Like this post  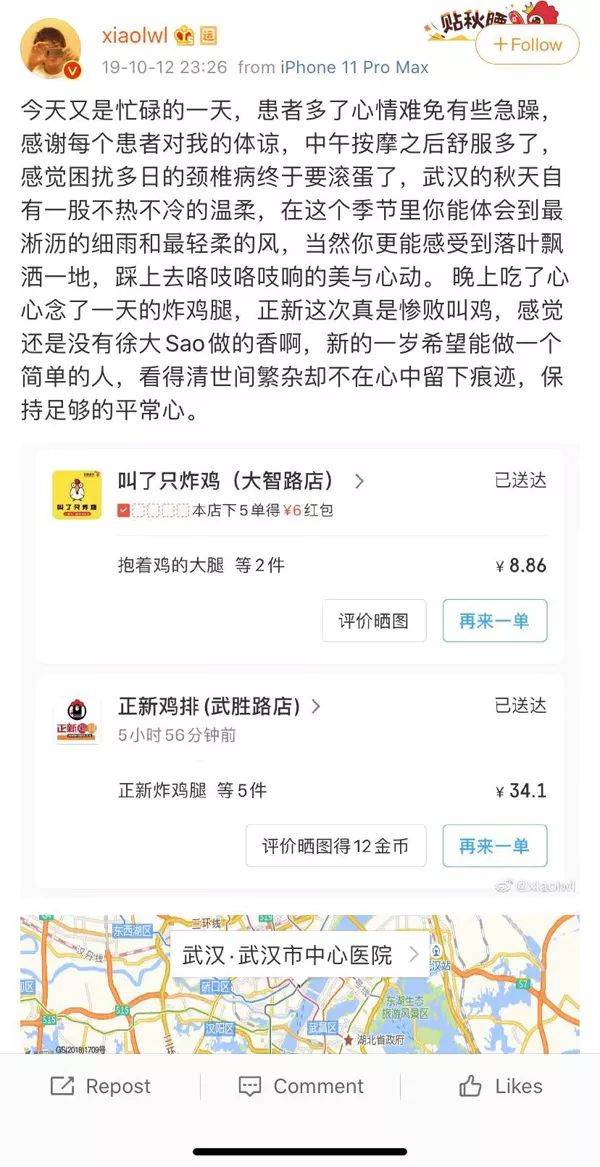[500, 1086]
